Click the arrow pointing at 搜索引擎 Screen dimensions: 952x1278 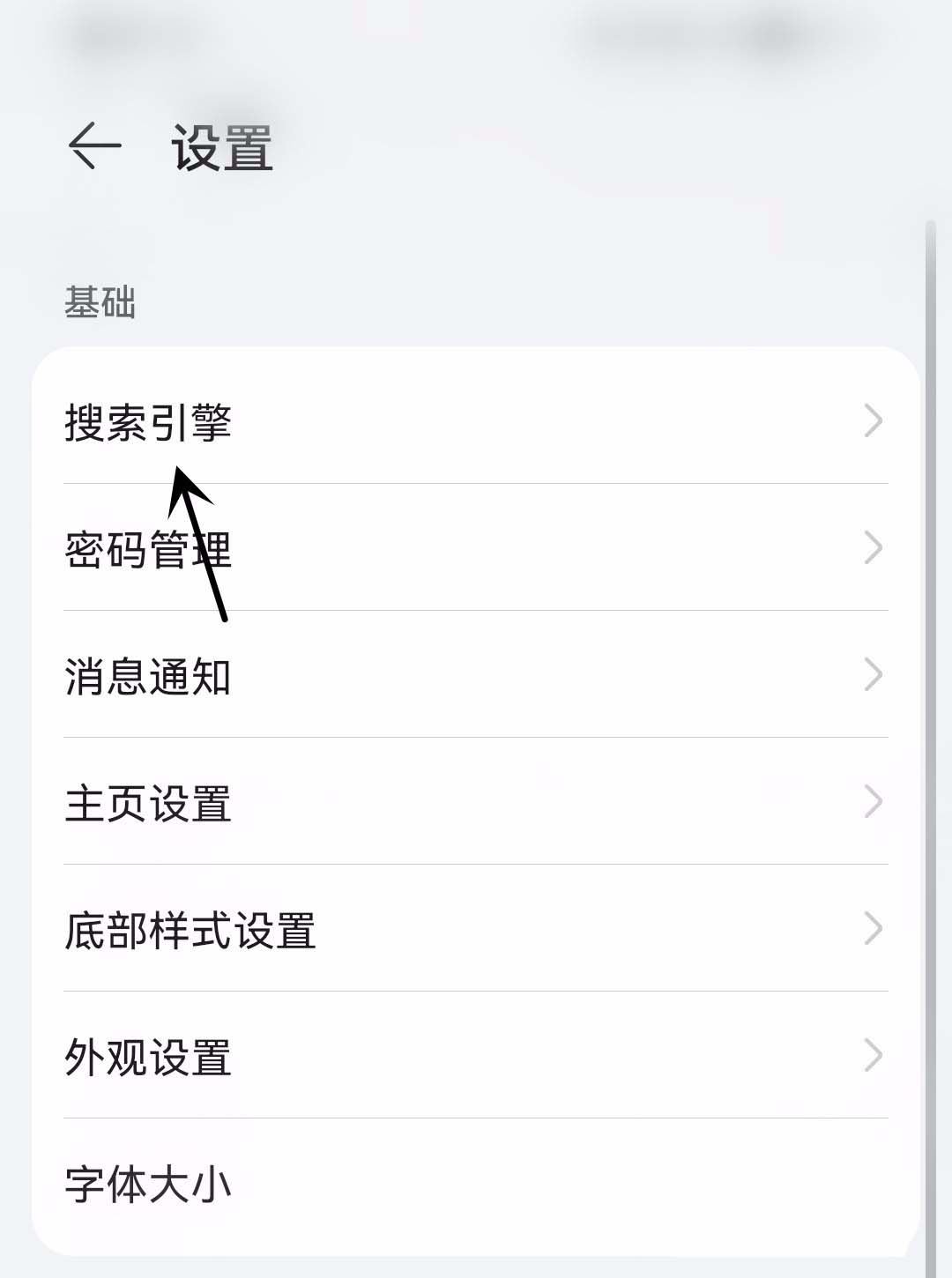tap(201, 542)
